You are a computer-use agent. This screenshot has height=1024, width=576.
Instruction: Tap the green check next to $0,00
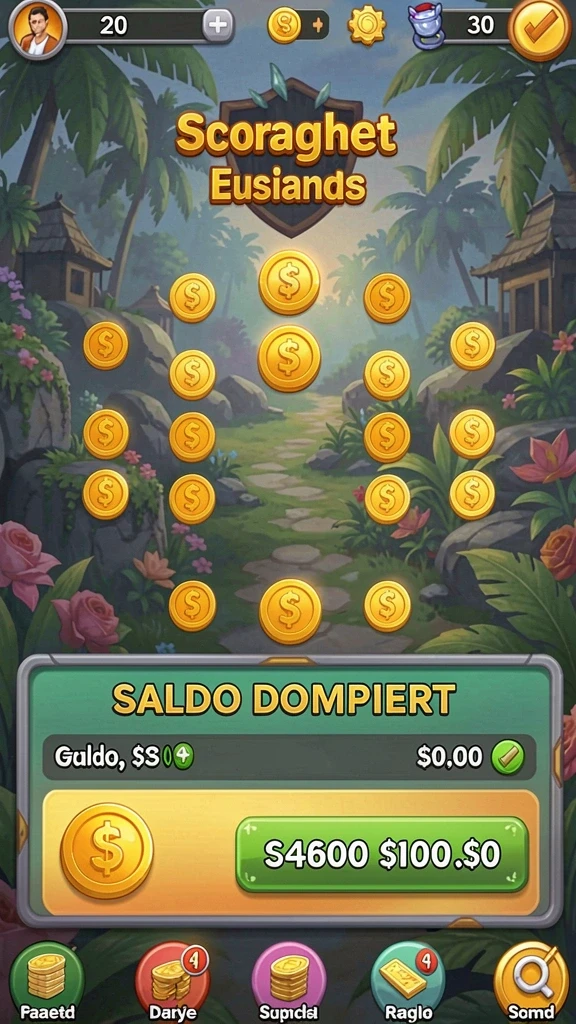click(x=507, y=757)
